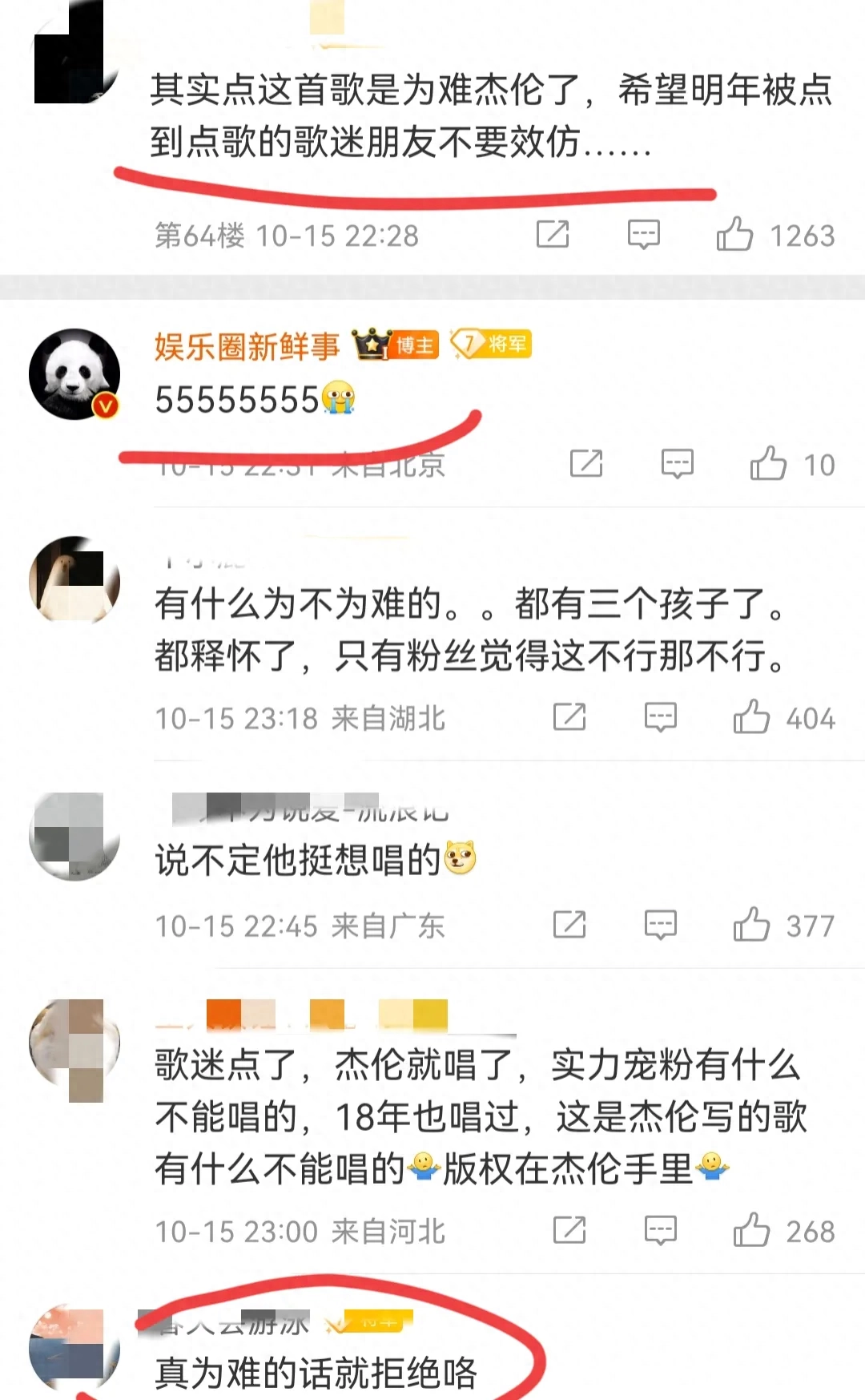Reply to the comment from 河北
The height and width of the screenshot is (1400, 865).
(x=661, y=1230)
